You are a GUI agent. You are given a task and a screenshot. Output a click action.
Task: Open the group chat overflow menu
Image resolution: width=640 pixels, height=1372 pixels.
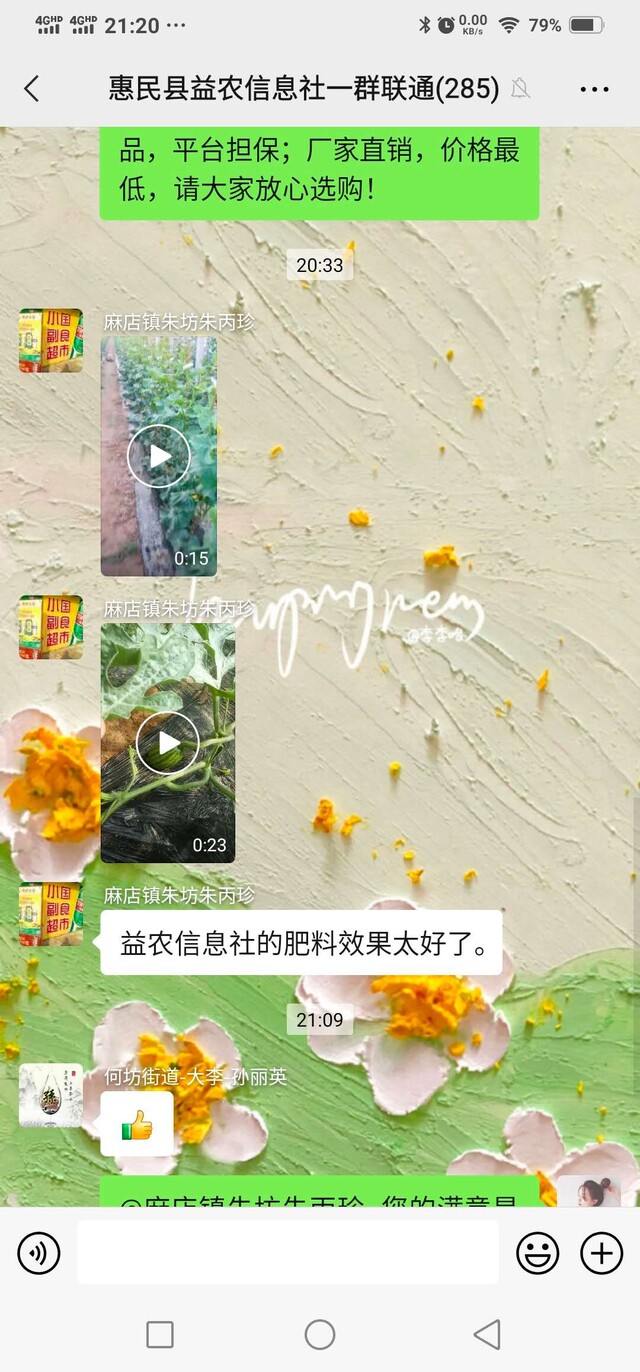(594, 89)
